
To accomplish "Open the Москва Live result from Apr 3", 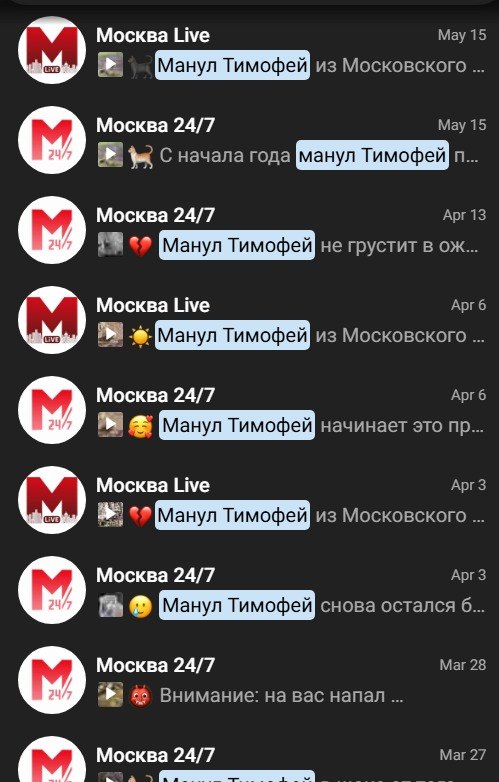I will point(249,500).
